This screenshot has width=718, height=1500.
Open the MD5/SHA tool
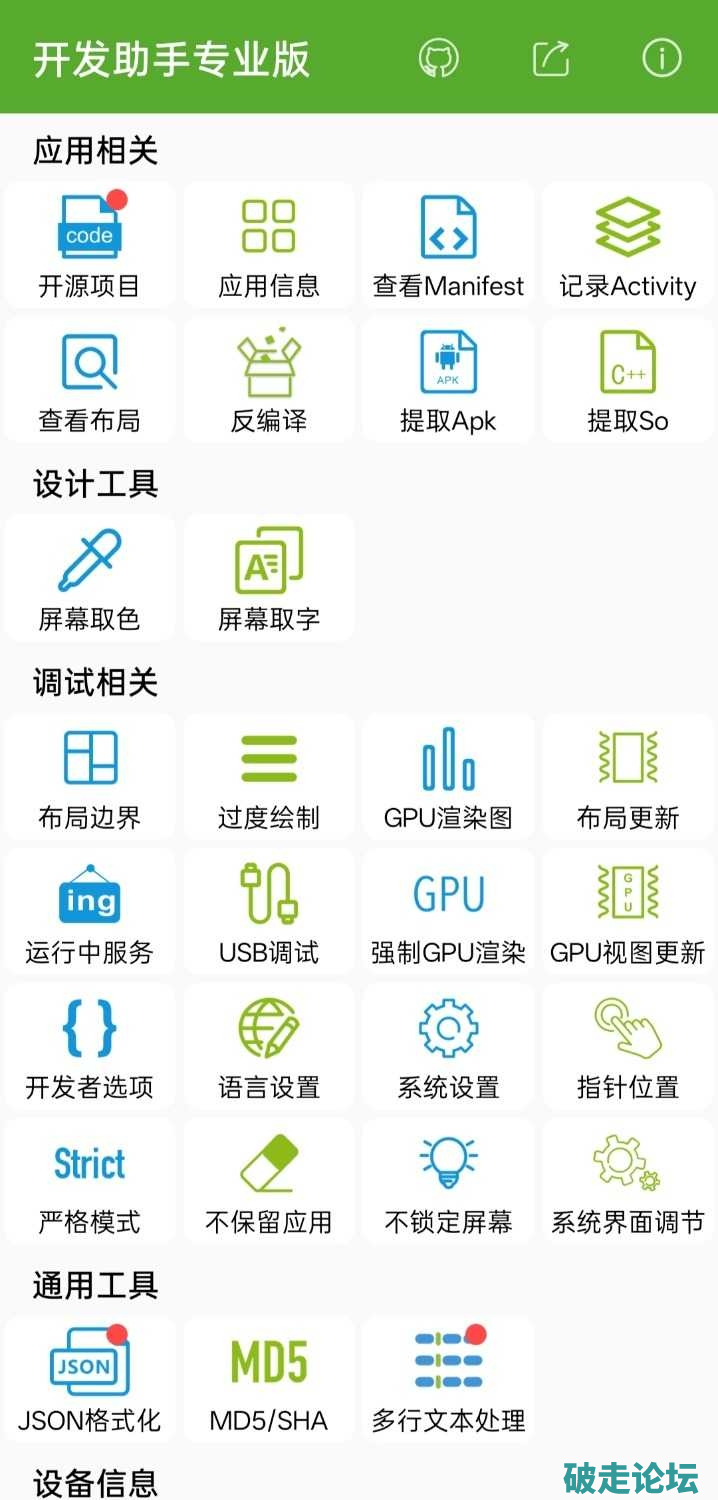point(269,1379)
